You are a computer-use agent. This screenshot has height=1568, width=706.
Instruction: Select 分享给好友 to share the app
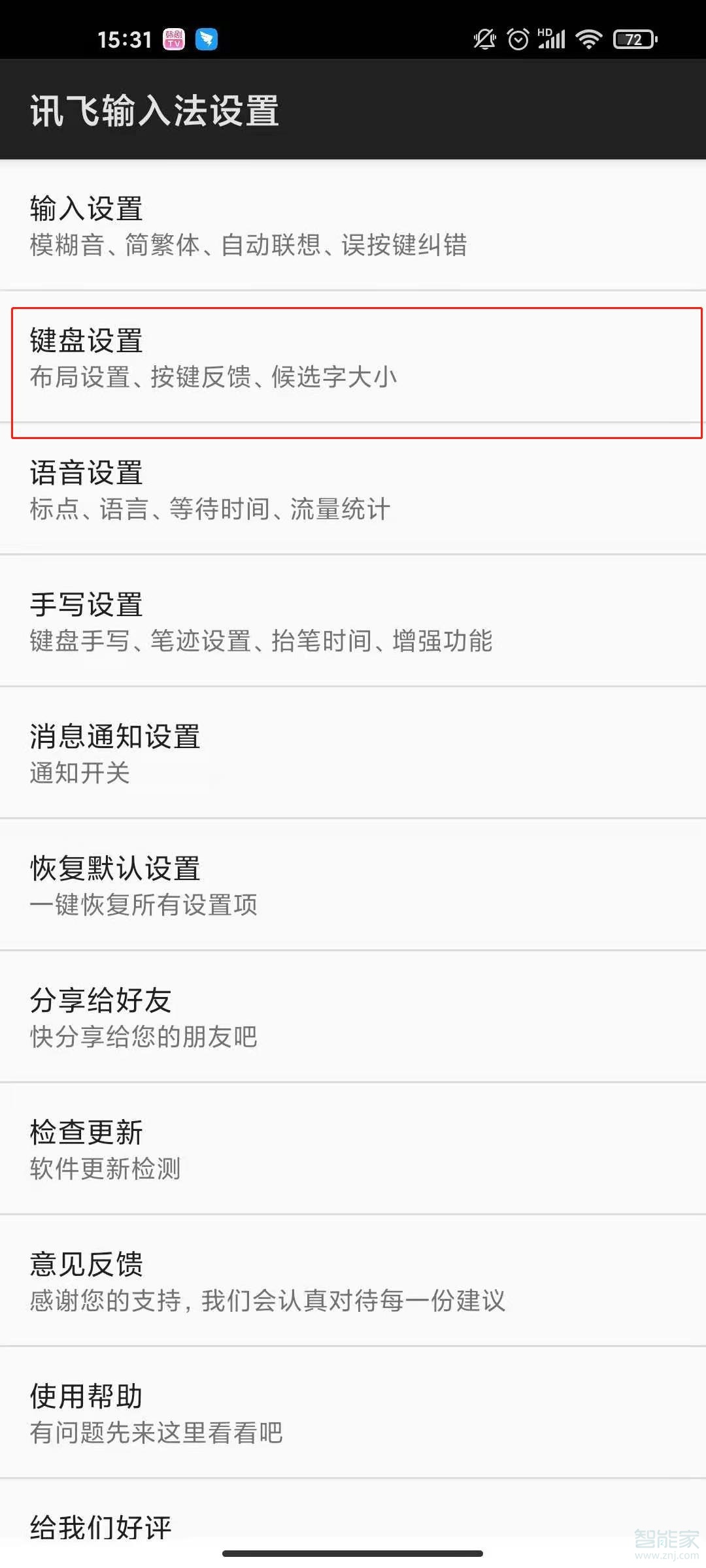(x=353, y=1016)
